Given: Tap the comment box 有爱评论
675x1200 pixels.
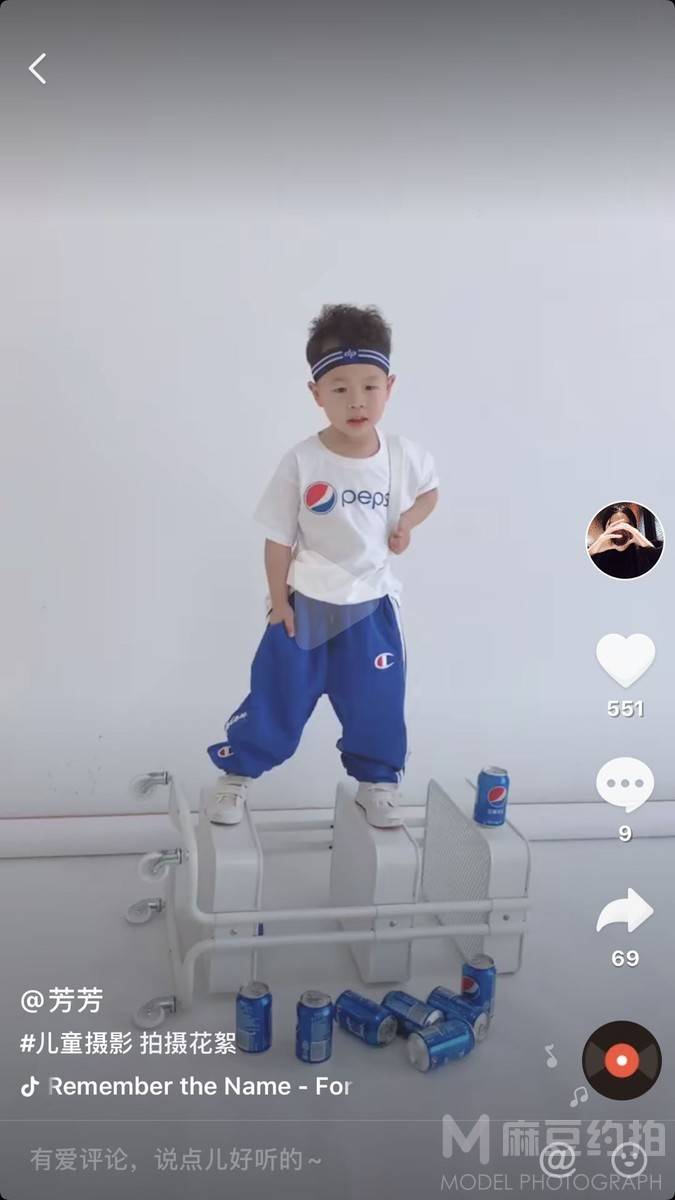Looking at the screenshot, I should 176,1160.
